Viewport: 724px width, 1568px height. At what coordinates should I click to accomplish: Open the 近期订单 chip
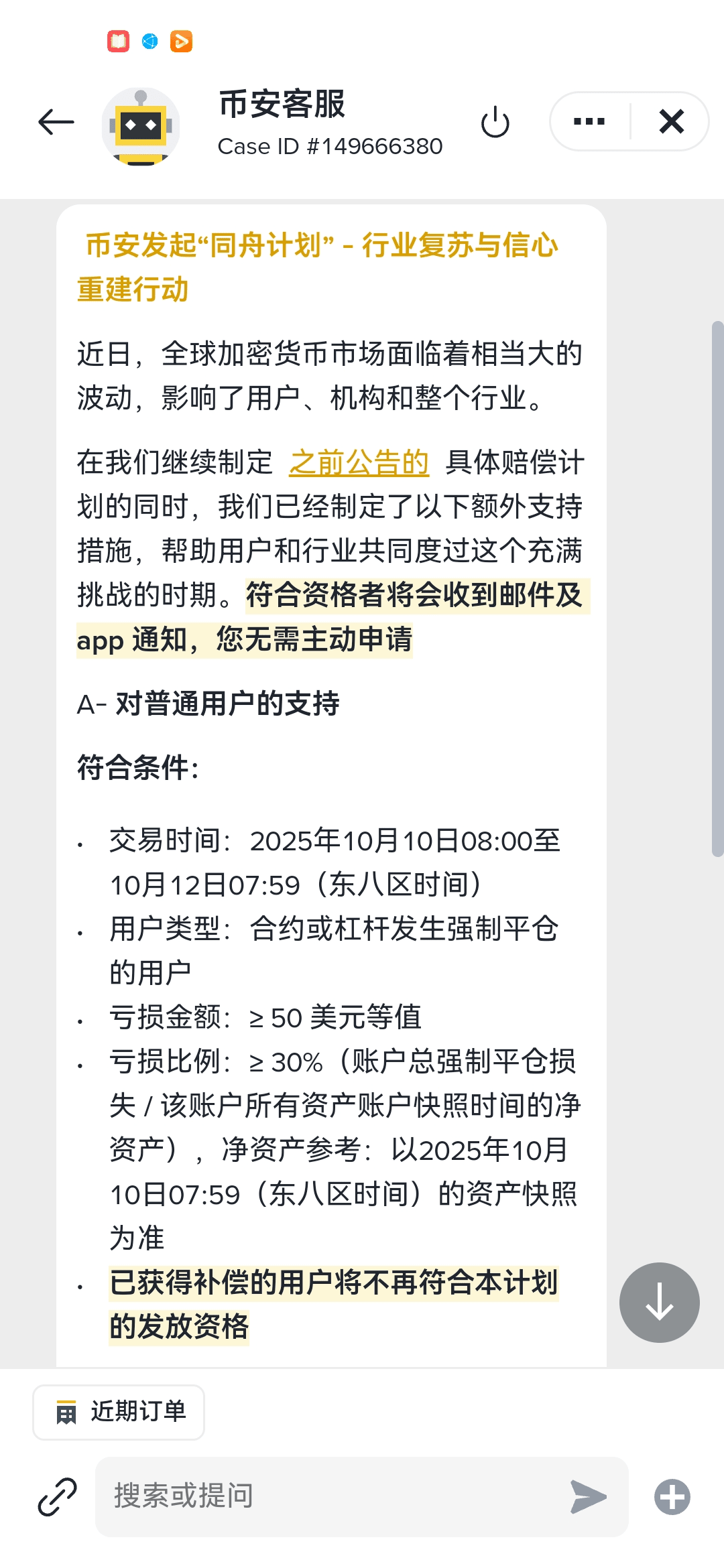[119, 1412]
